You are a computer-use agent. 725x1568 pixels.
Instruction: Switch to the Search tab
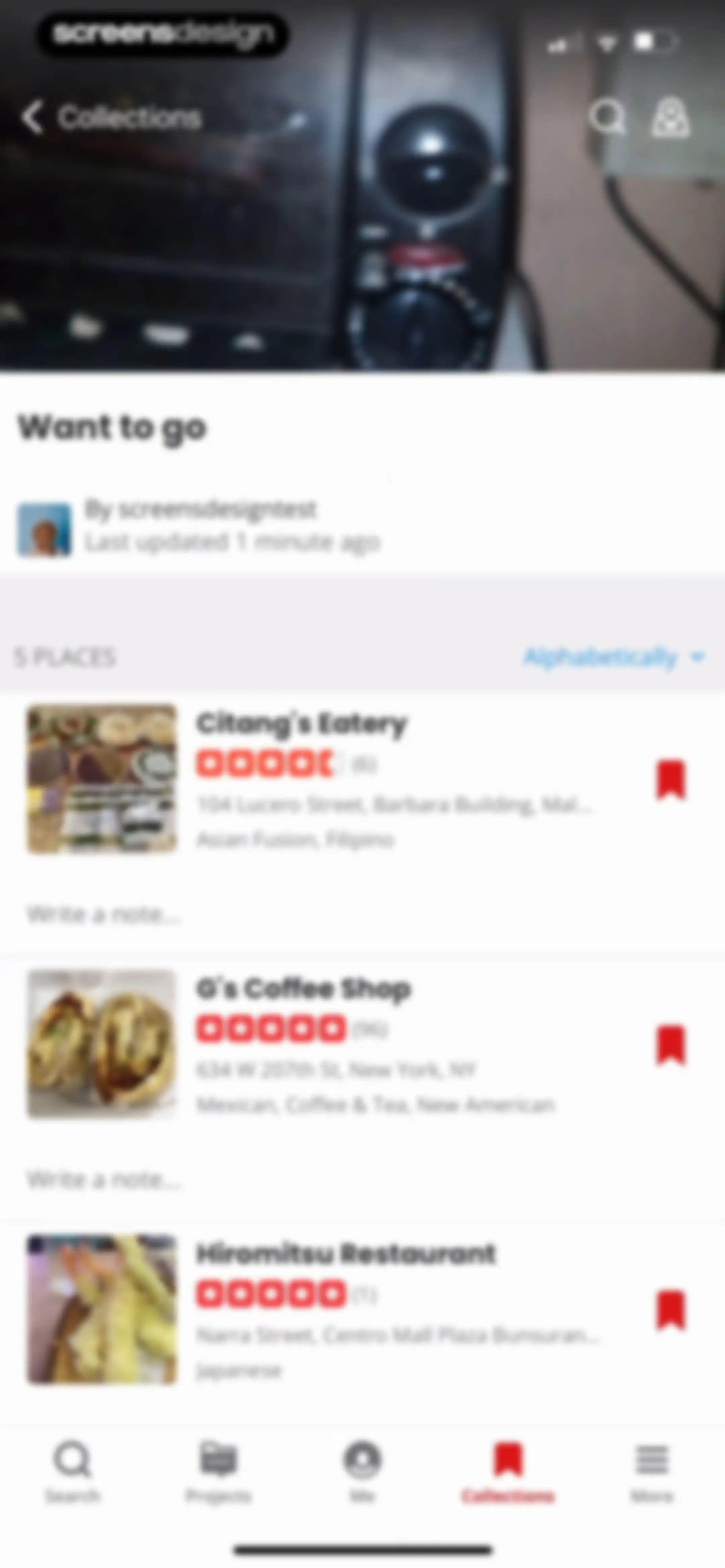coord(72,1471)
